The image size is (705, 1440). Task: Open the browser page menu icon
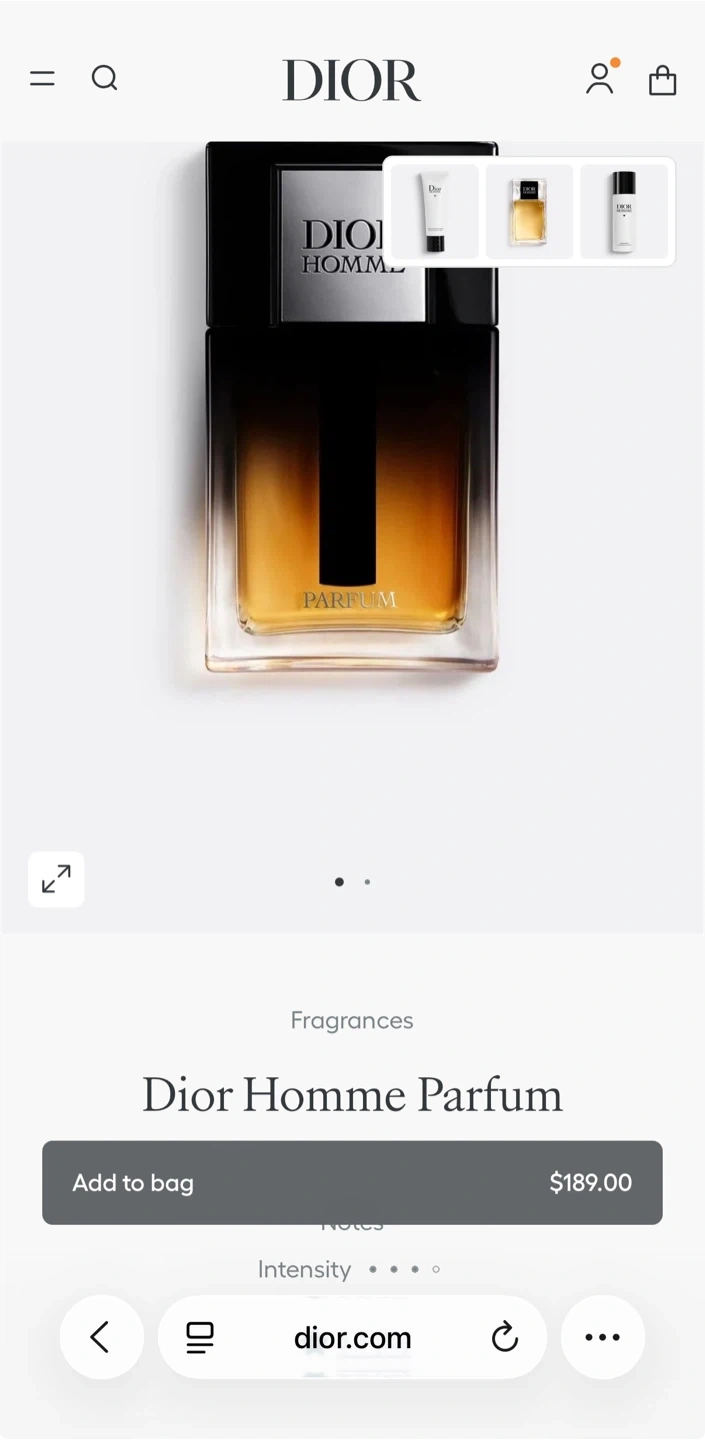click(200, 1337)
